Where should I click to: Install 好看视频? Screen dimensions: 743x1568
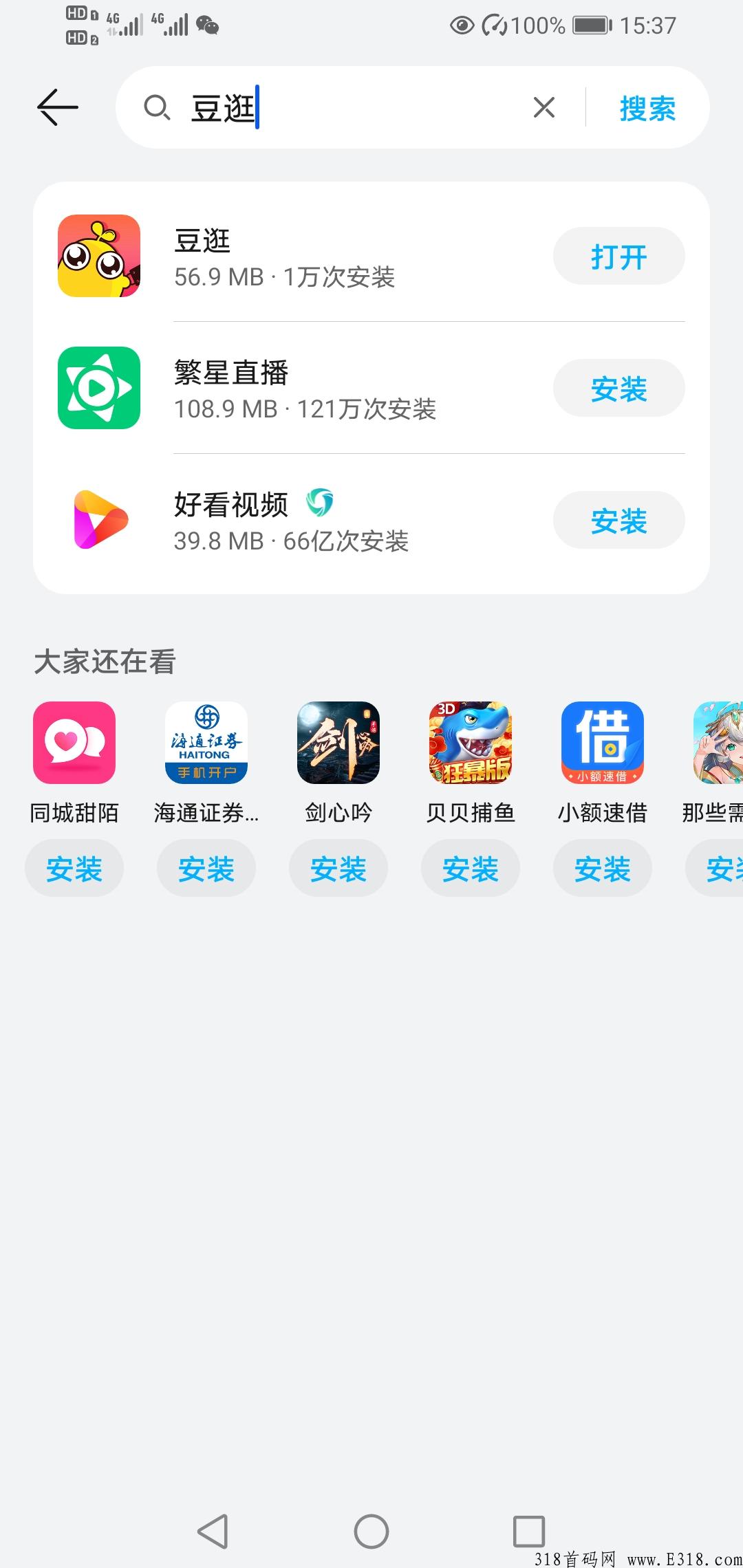pyautogui.click(x=618, y=520)
